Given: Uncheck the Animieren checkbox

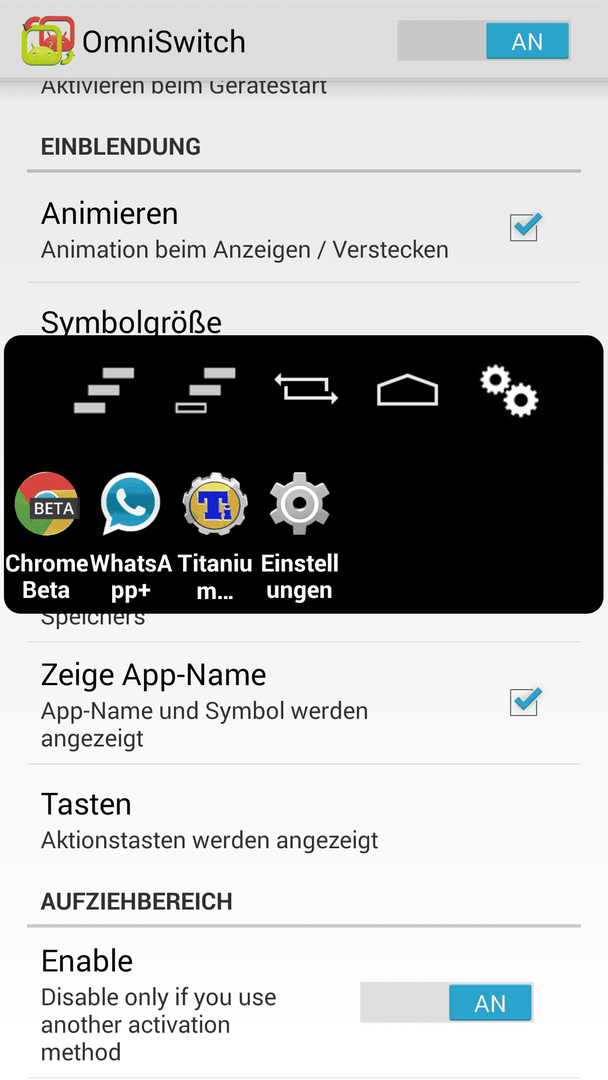Looking at the screenshot, I should point(525,227).
